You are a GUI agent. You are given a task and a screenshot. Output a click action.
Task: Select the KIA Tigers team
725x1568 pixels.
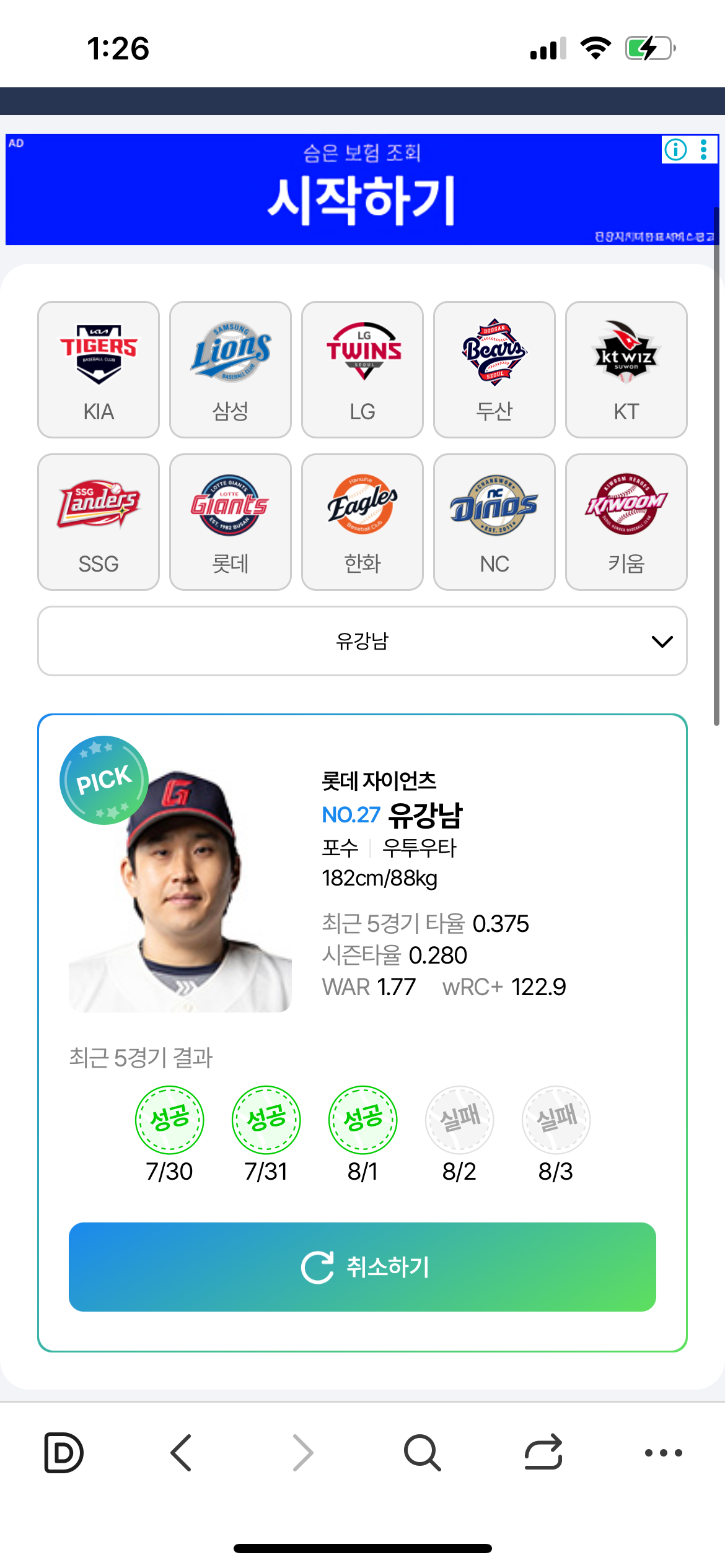(x=99, y=370)
